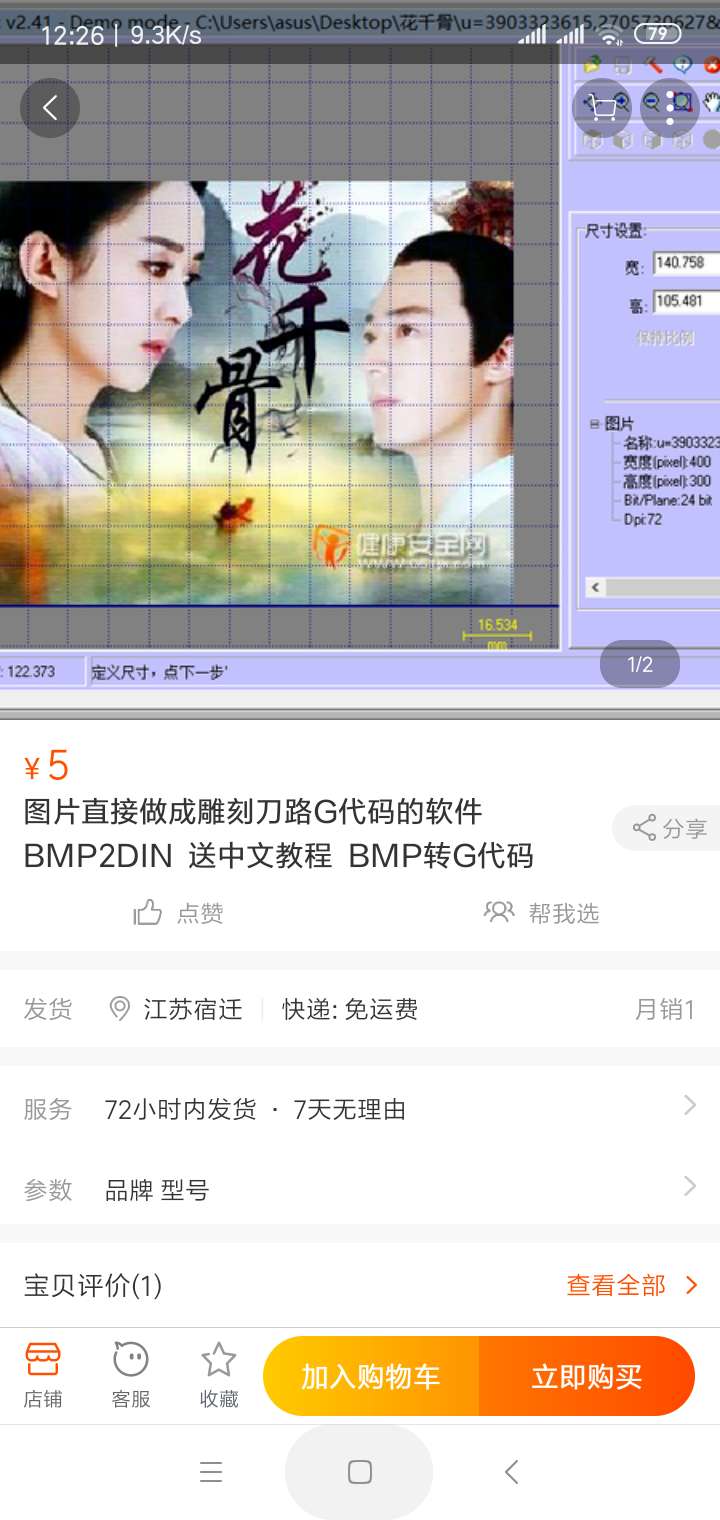Tap the system home button

click(x=359, y=1472)
